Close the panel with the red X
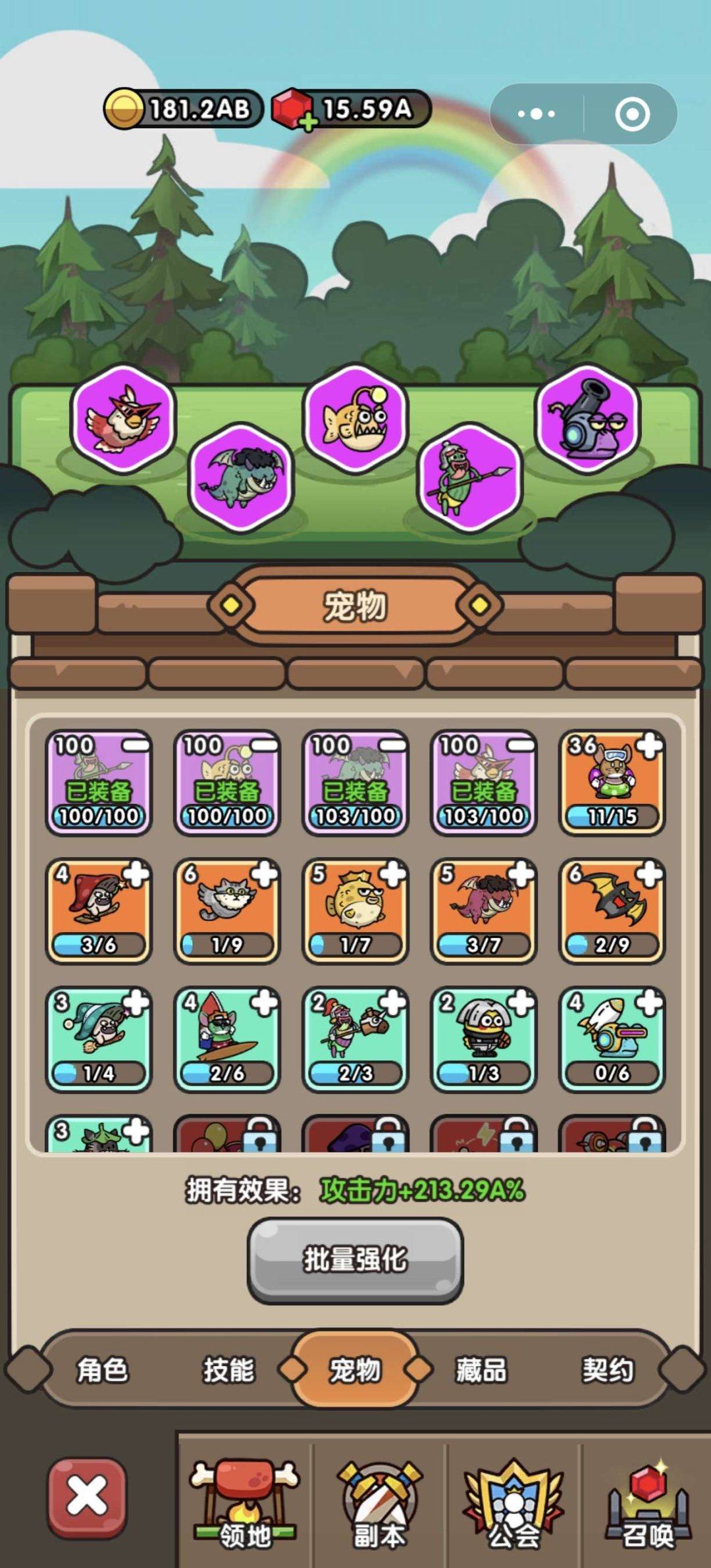 point(87,1497)
